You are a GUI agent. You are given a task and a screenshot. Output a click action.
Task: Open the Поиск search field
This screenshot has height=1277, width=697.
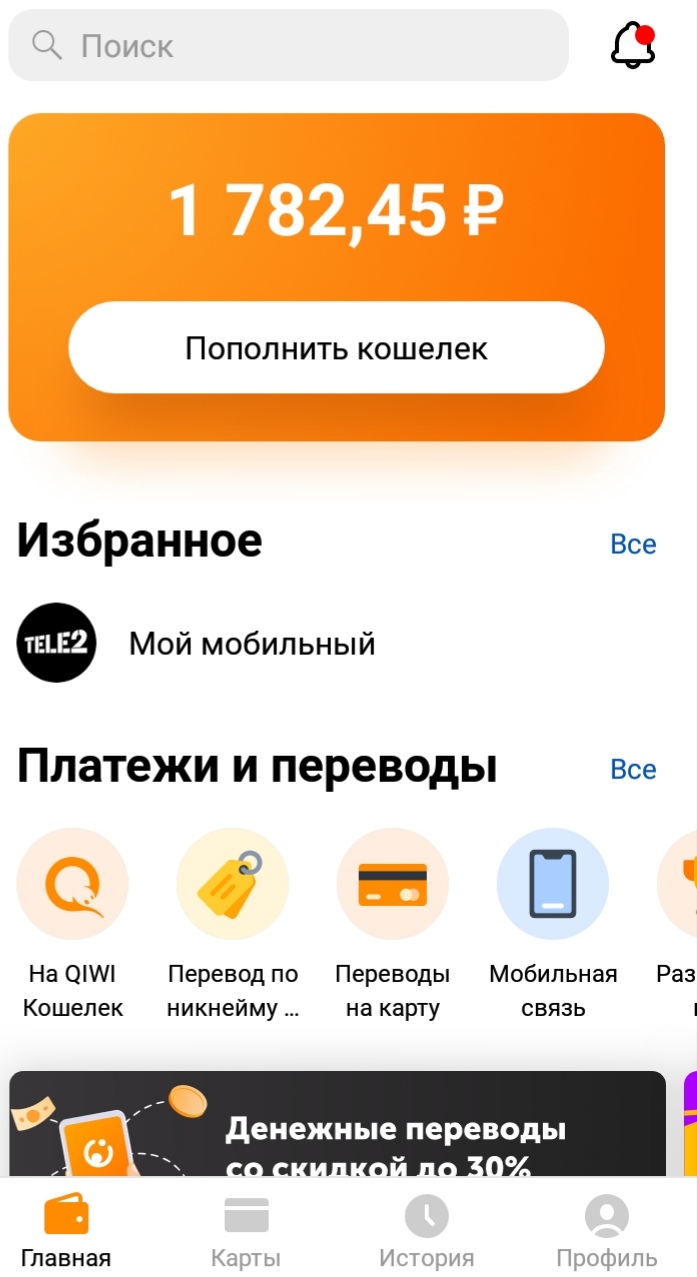288,45
